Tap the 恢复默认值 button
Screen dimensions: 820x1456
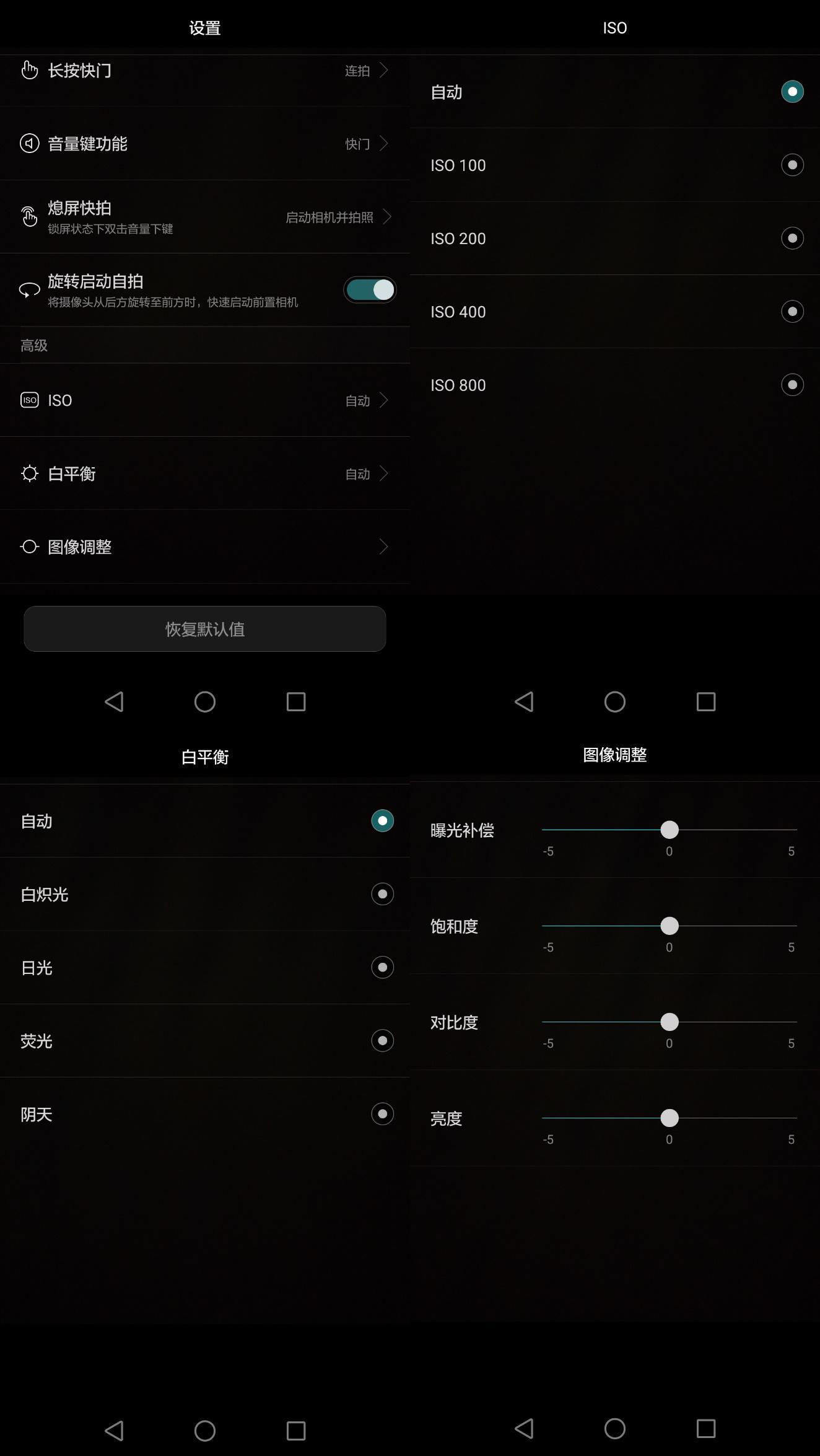tap(205, 629)
